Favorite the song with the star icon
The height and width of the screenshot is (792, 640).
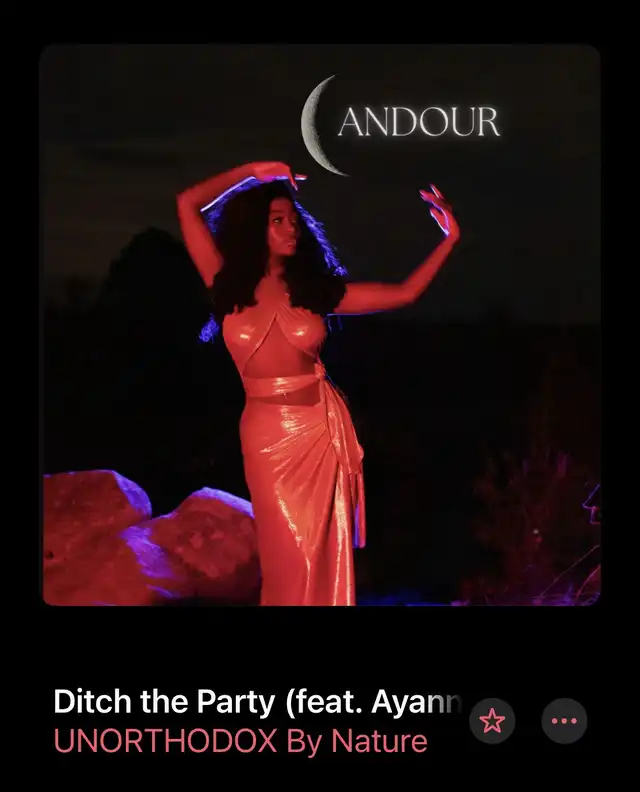click(492, 721)
